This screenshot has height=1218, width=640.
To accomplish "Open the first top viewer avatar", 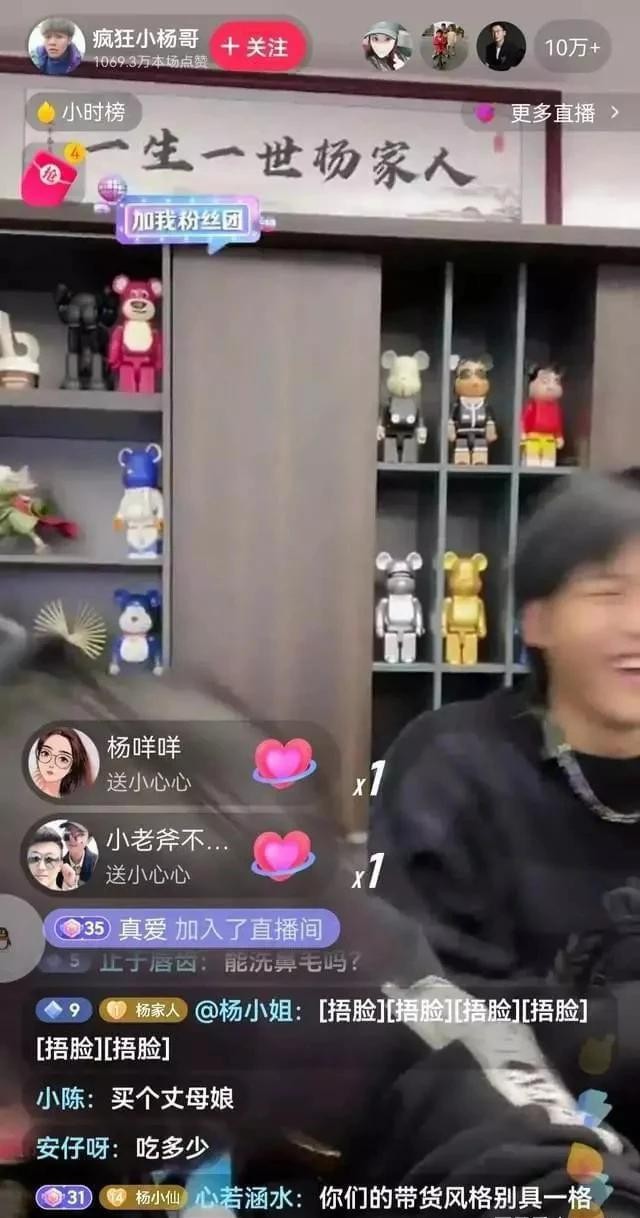I will pyautogui.click(x=387, y=46).
